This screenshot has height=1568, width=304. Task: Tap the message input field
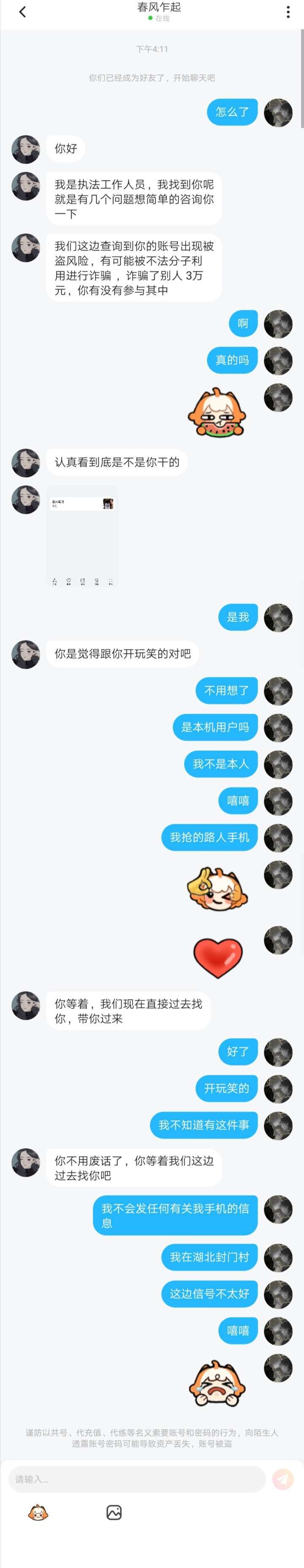click(x=137, y=1479)
